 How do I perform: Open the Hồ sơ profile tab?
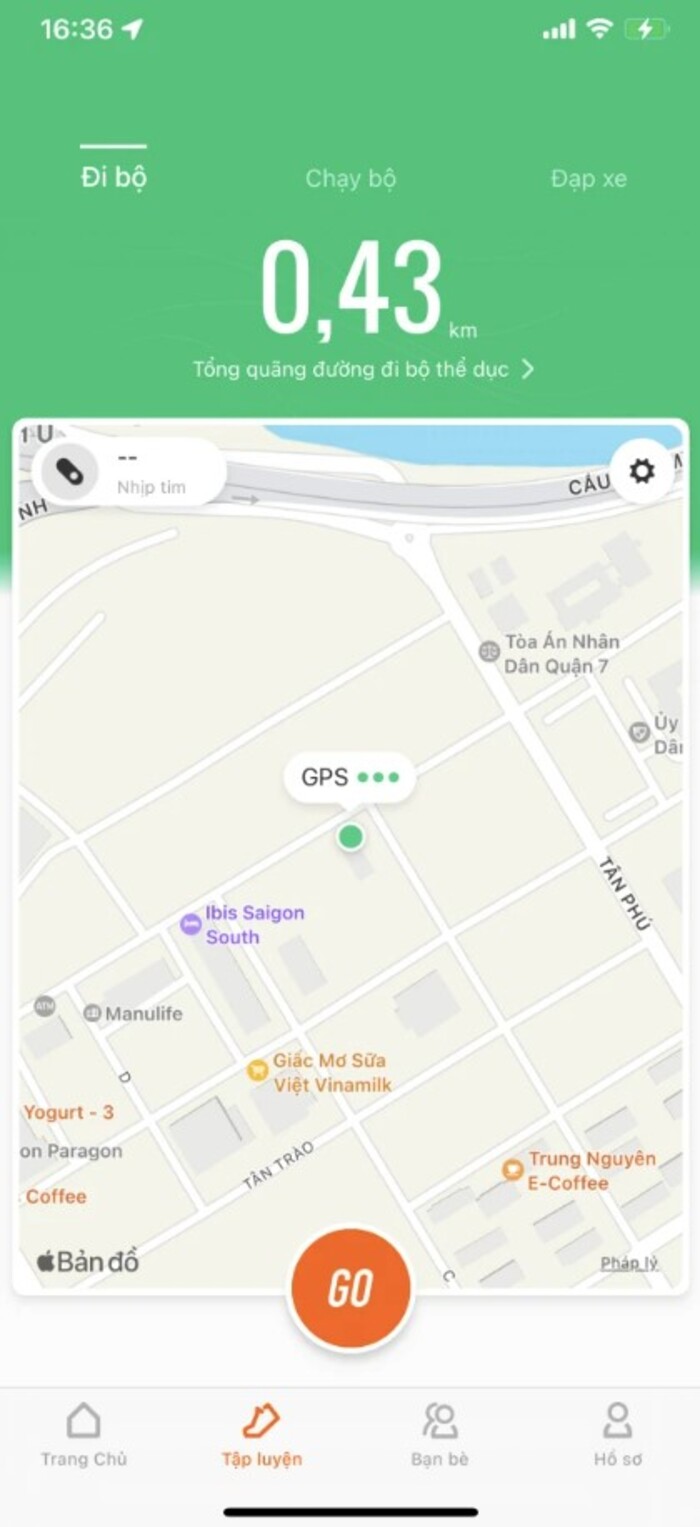pyautogui.click(x=617, y=1433)
